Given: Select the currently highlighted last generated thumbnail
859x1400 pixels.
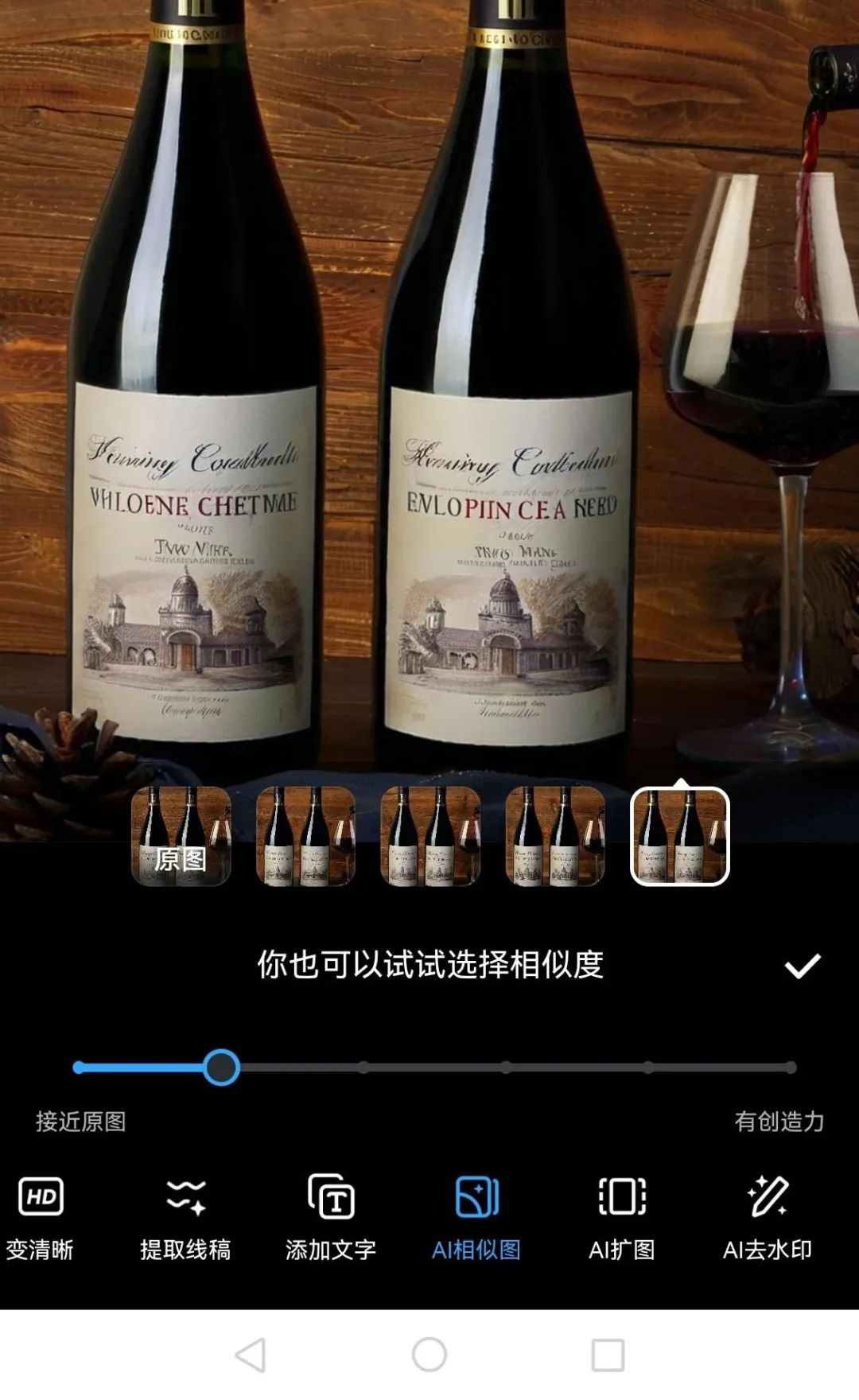Looking at the screenshot, I should click(680, 836).
